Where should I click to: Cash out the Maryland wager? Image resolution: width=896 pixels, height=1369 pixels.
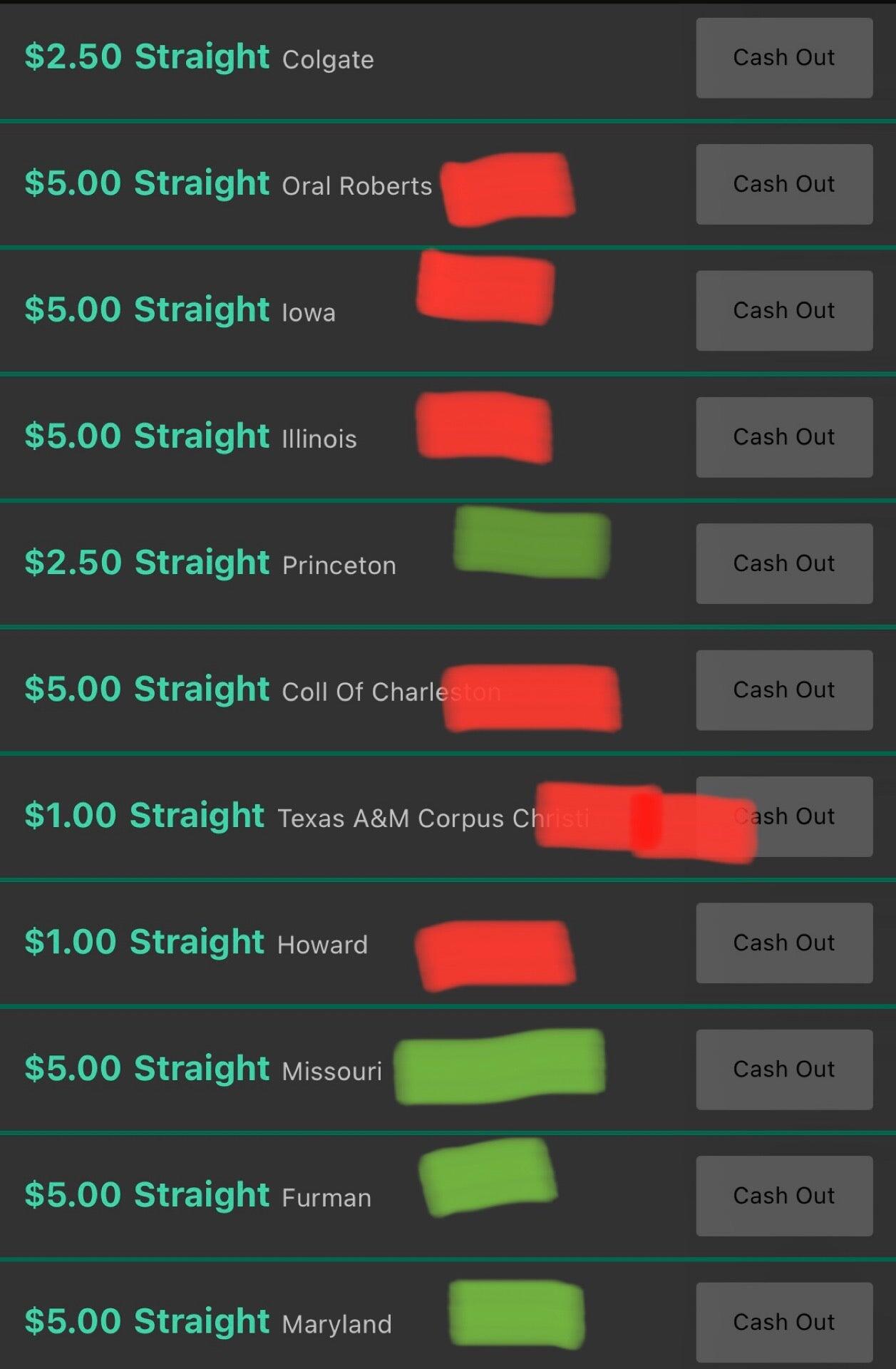784,1322
